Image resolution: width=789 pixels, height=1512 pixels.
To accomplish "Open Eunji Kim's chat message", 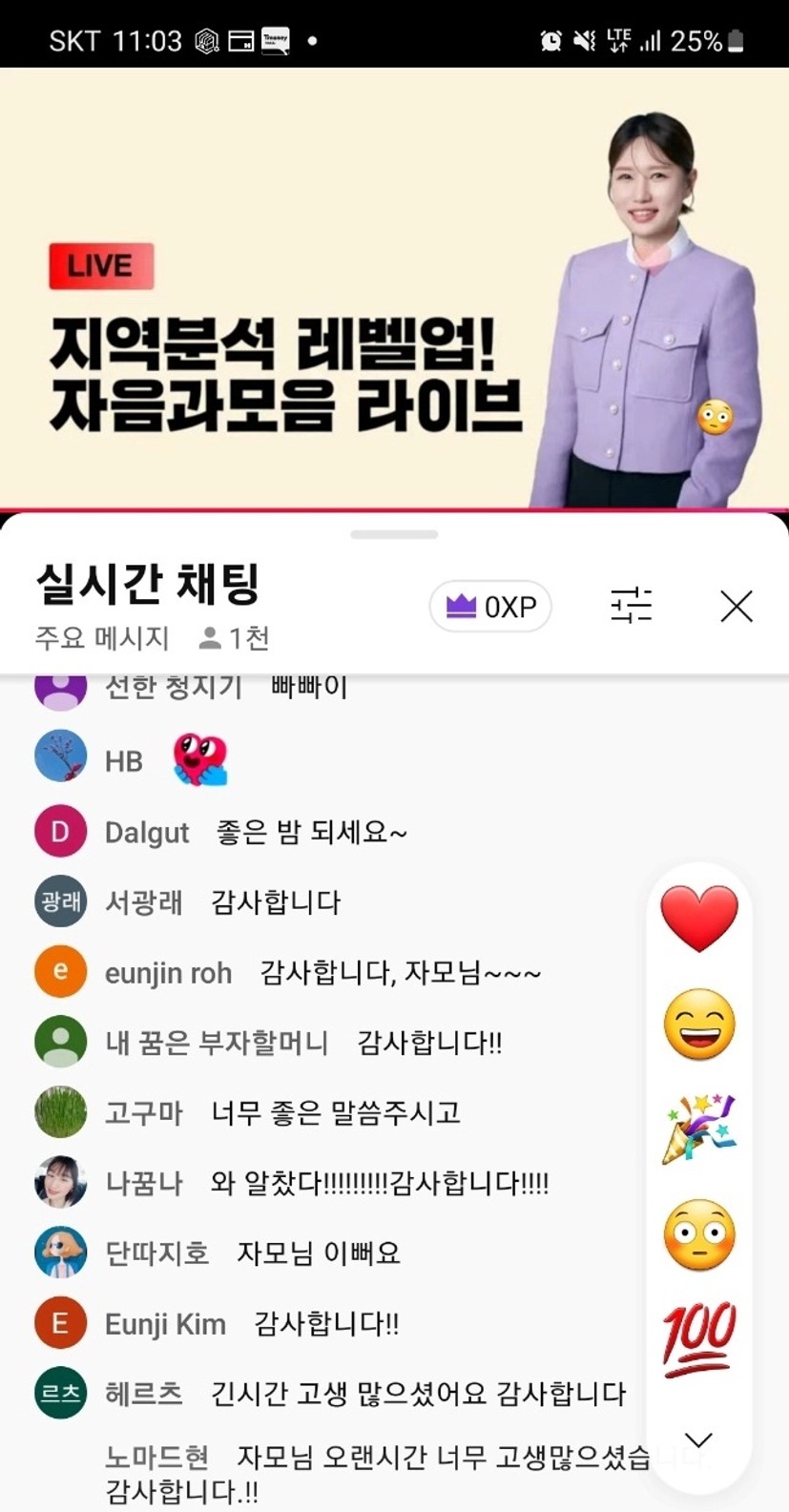I will pos(325,1324).
